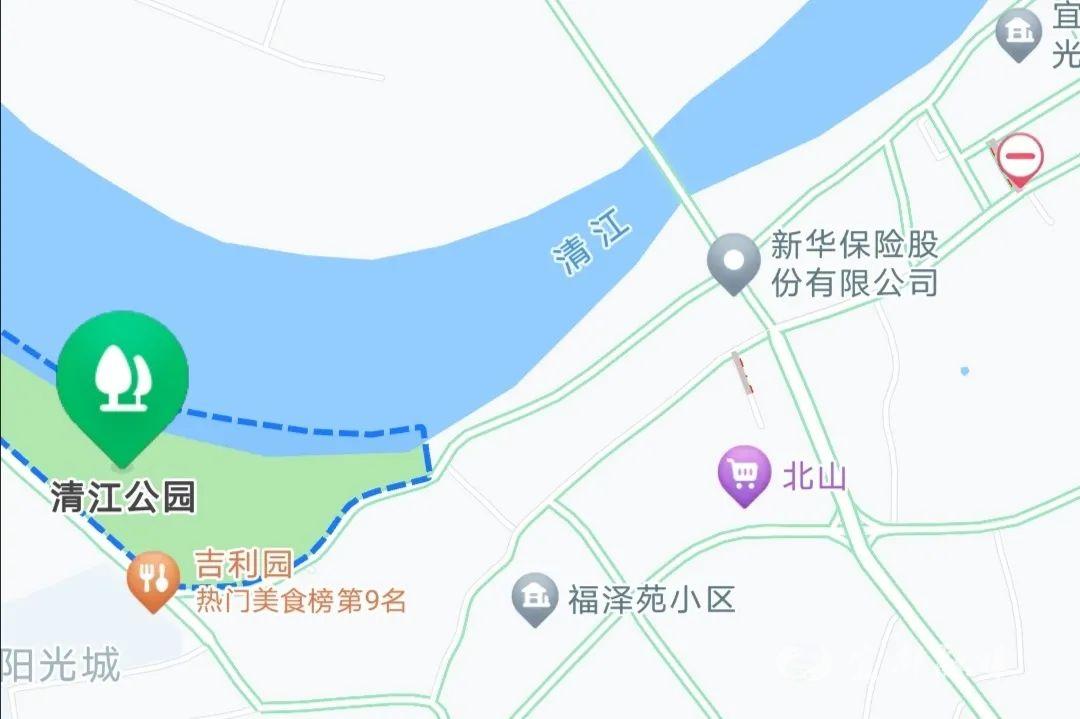Select the 新华保险股份有限公司 location pin
Image resolution: width=1080 pixels, height=719 pixels.
tap(735, 260)
